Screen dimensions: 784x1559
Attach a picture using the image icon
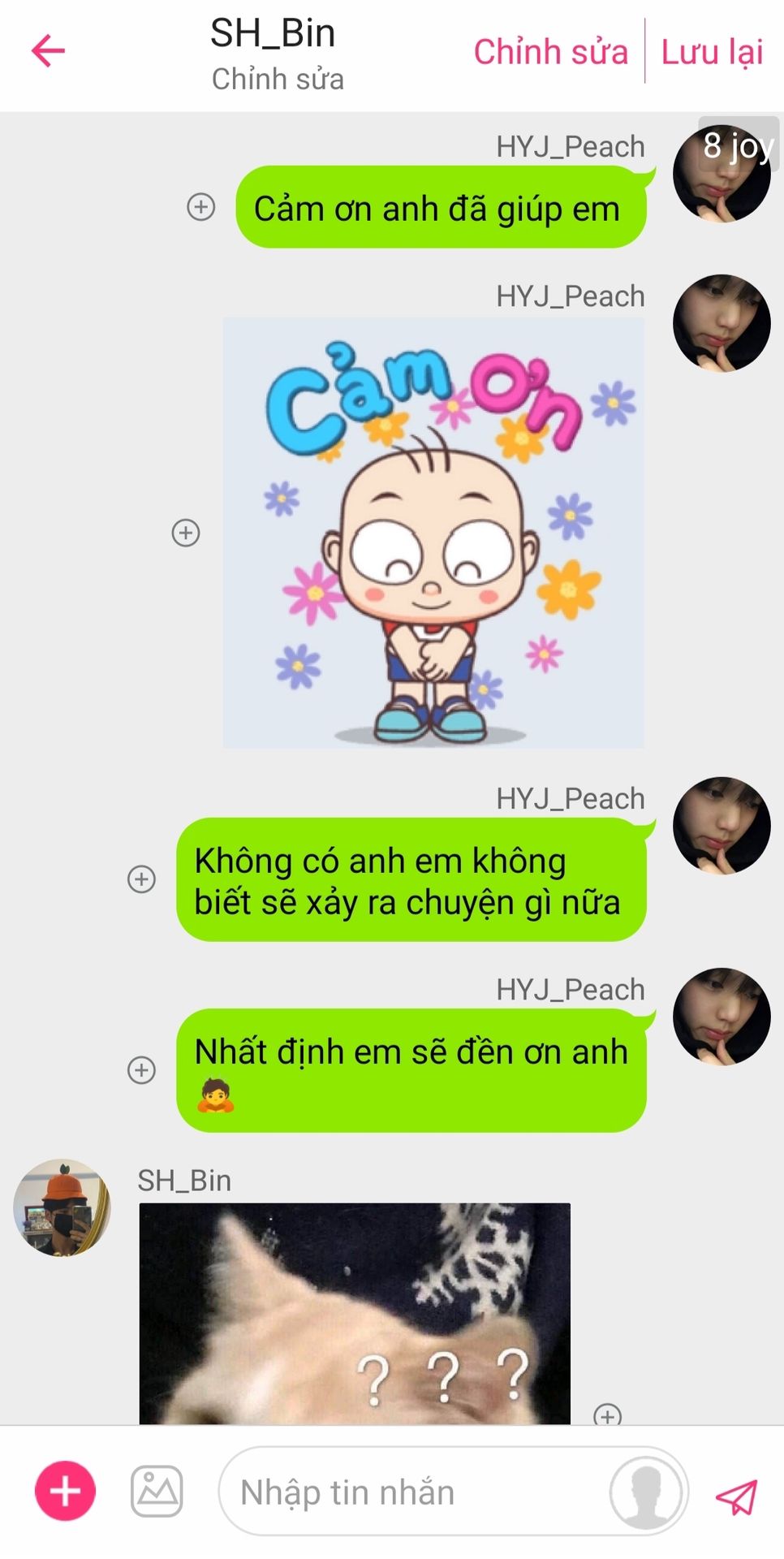pos(157,1491)
